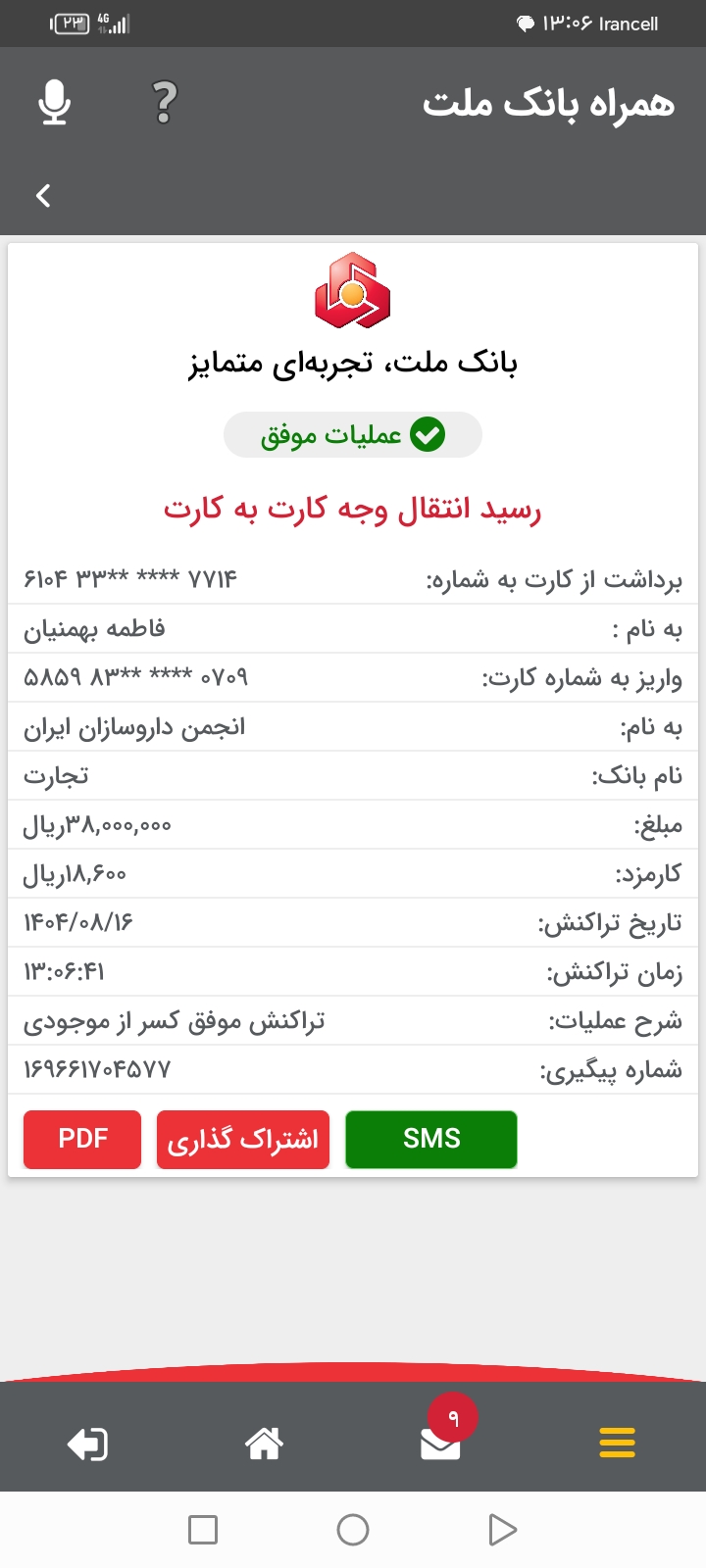
Task: Tap the logout icon in the bottom bar
Action: 88,1444
